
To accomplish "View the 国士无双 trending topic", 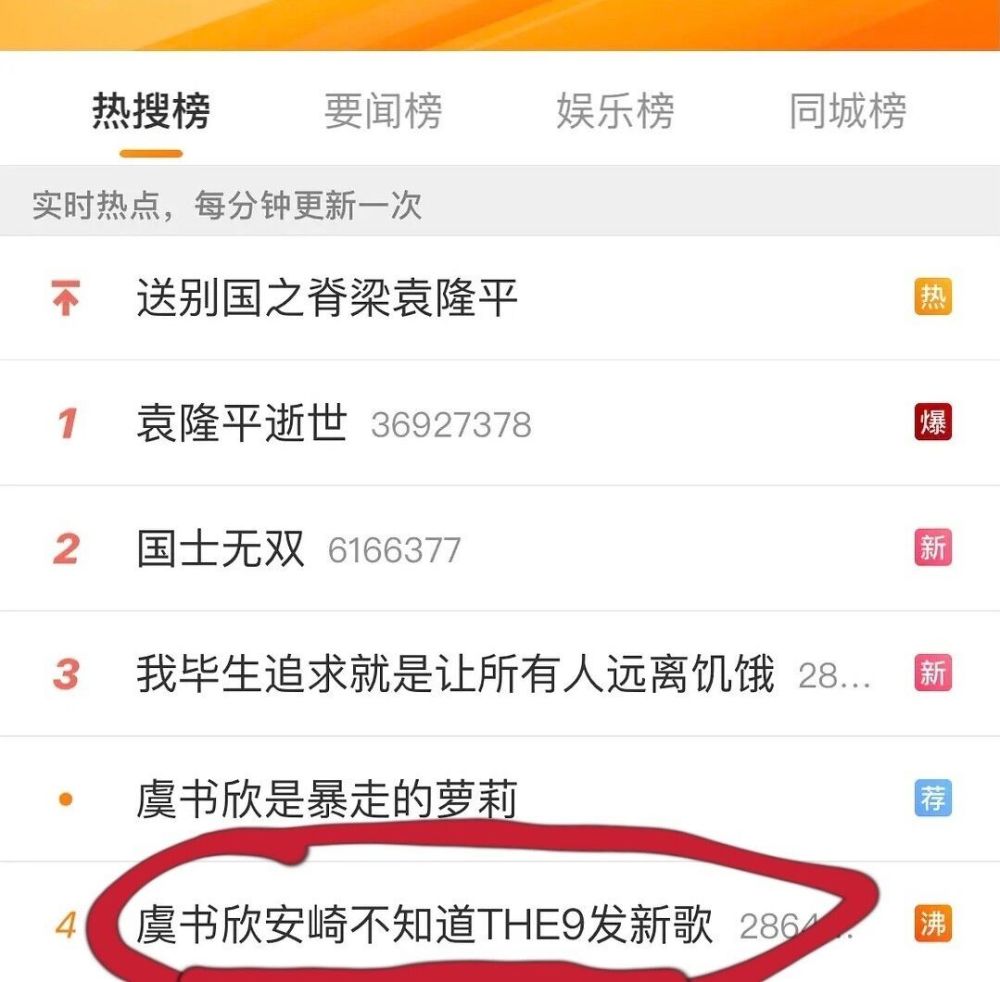I will [x=221, y=549].
